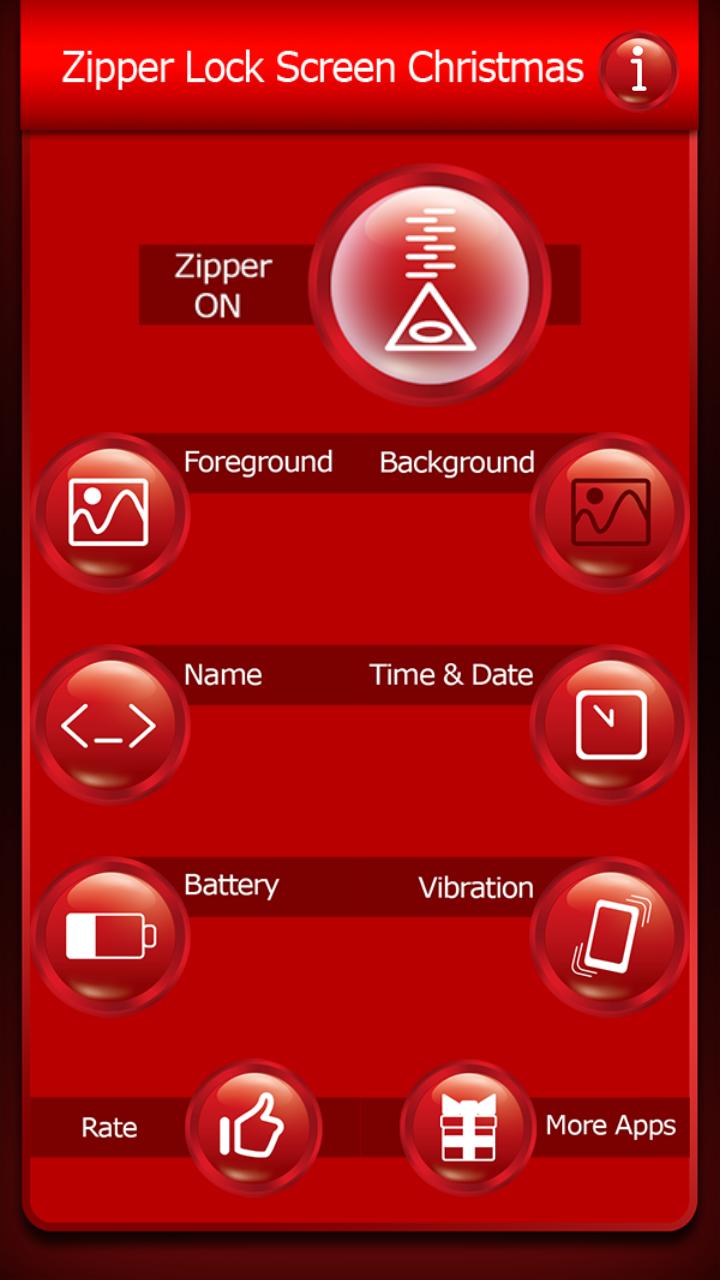This screenshot has width=720, height=1280.
Task: Open Time & Date settings
Action: click(x=610, y=725)
